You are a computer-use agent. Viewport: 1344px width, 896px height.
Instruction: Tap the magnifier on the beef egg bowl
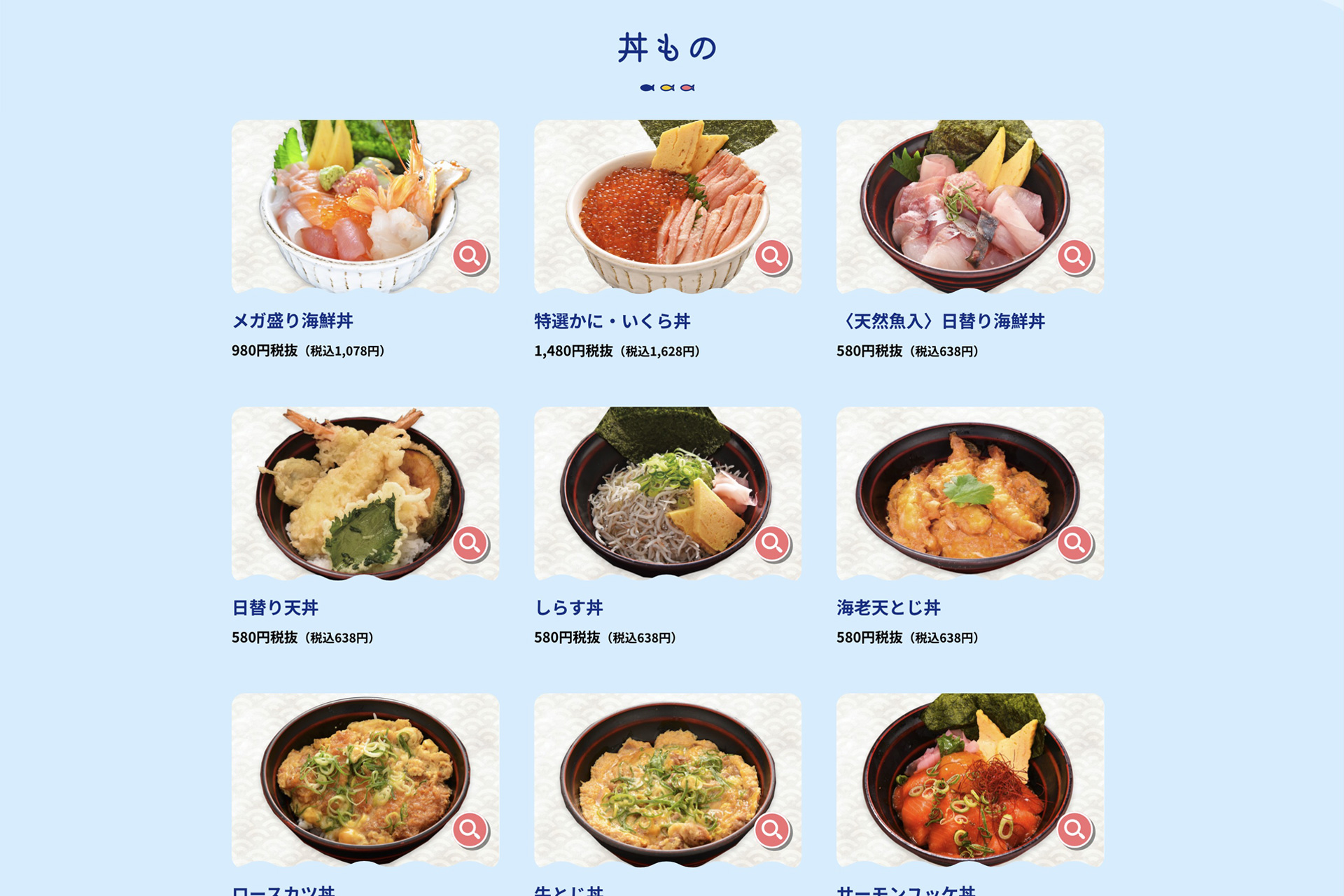pyautogui.click(x=772, y=829)
